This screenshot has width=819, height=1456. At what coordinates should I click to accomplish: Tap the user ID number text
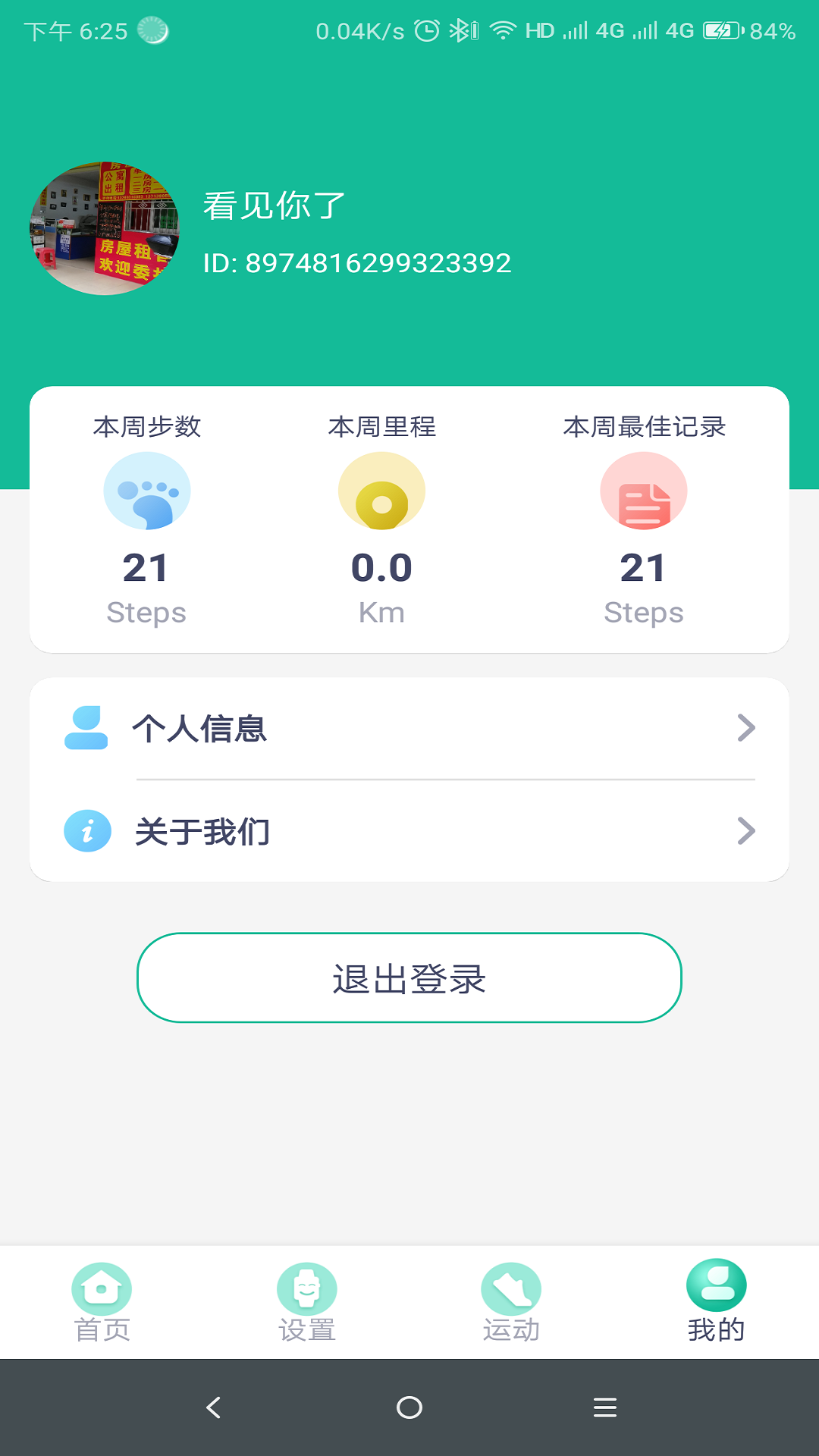click(357, 264)
